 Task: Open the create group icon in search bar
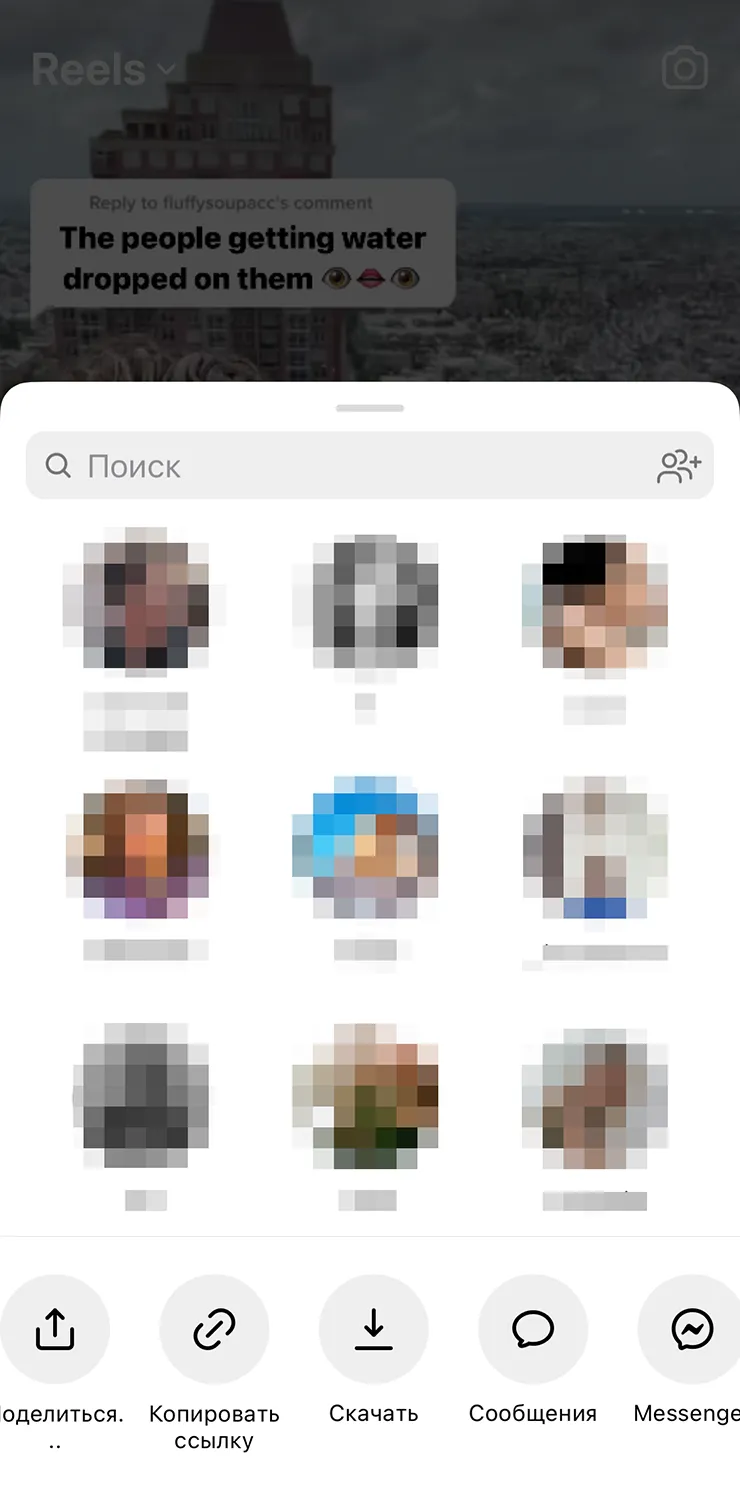pos(679,466)
